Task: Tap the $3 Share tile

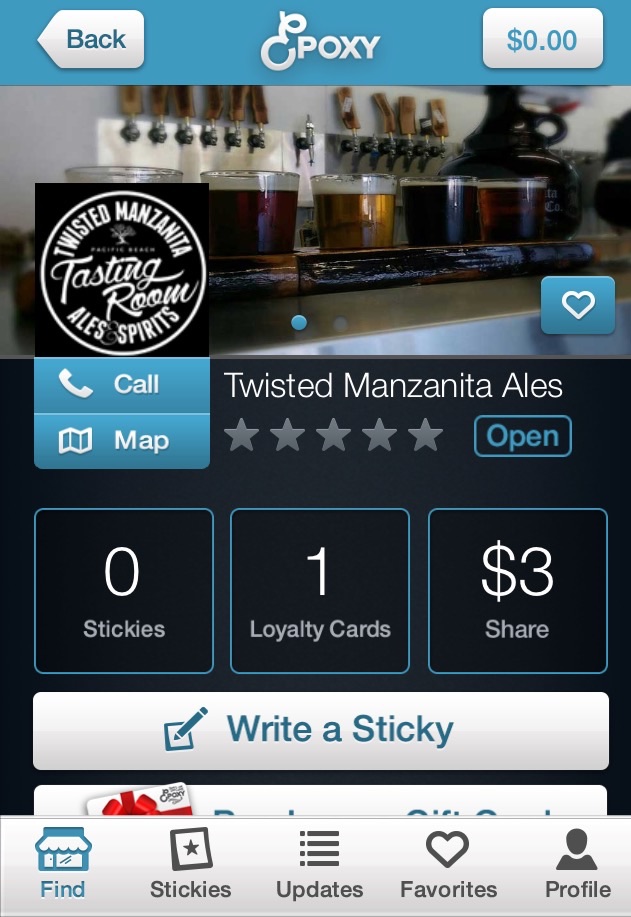Action: [517, 591]
